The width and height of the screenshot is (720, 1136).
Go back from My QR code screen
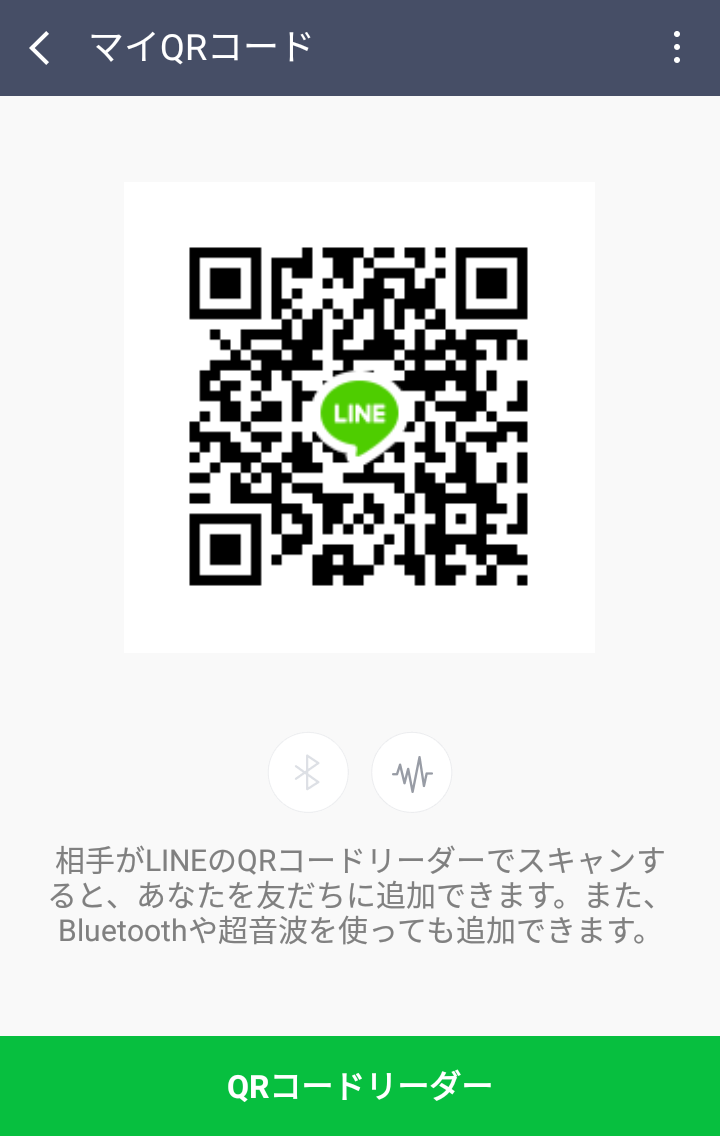[40, 48]
